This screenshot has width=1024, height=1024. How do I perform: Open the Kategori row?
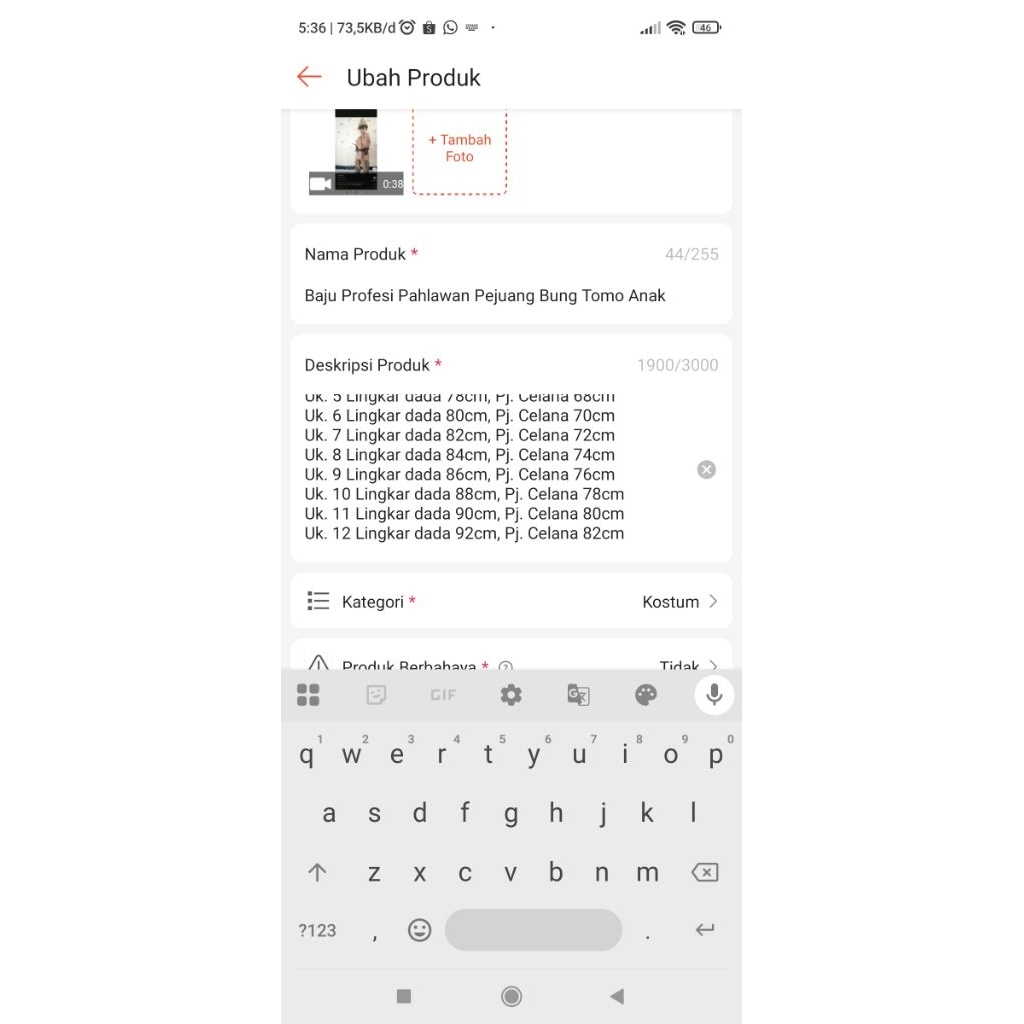click(511, 601)
